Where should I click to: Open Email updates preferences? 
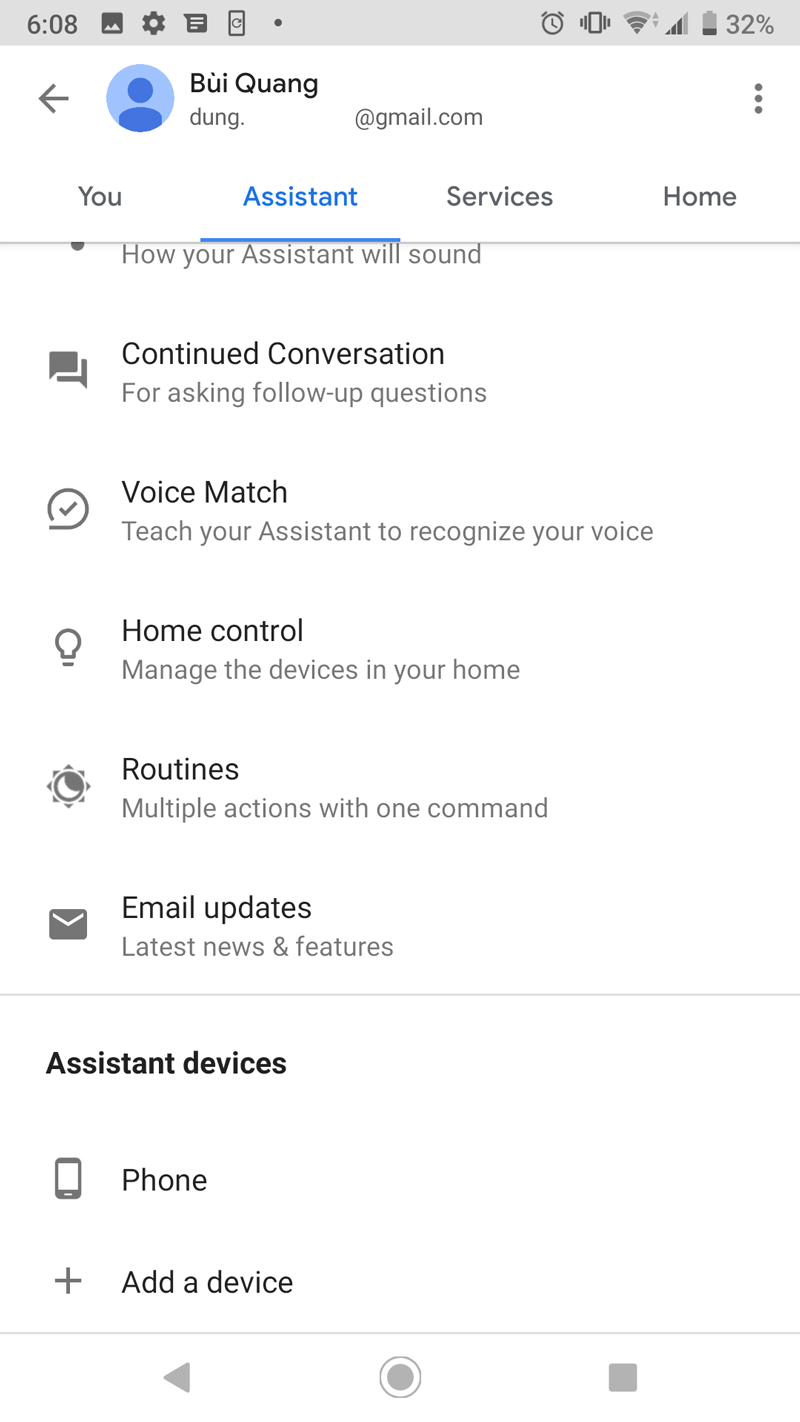pyautogui.click(x=217, y=925)
